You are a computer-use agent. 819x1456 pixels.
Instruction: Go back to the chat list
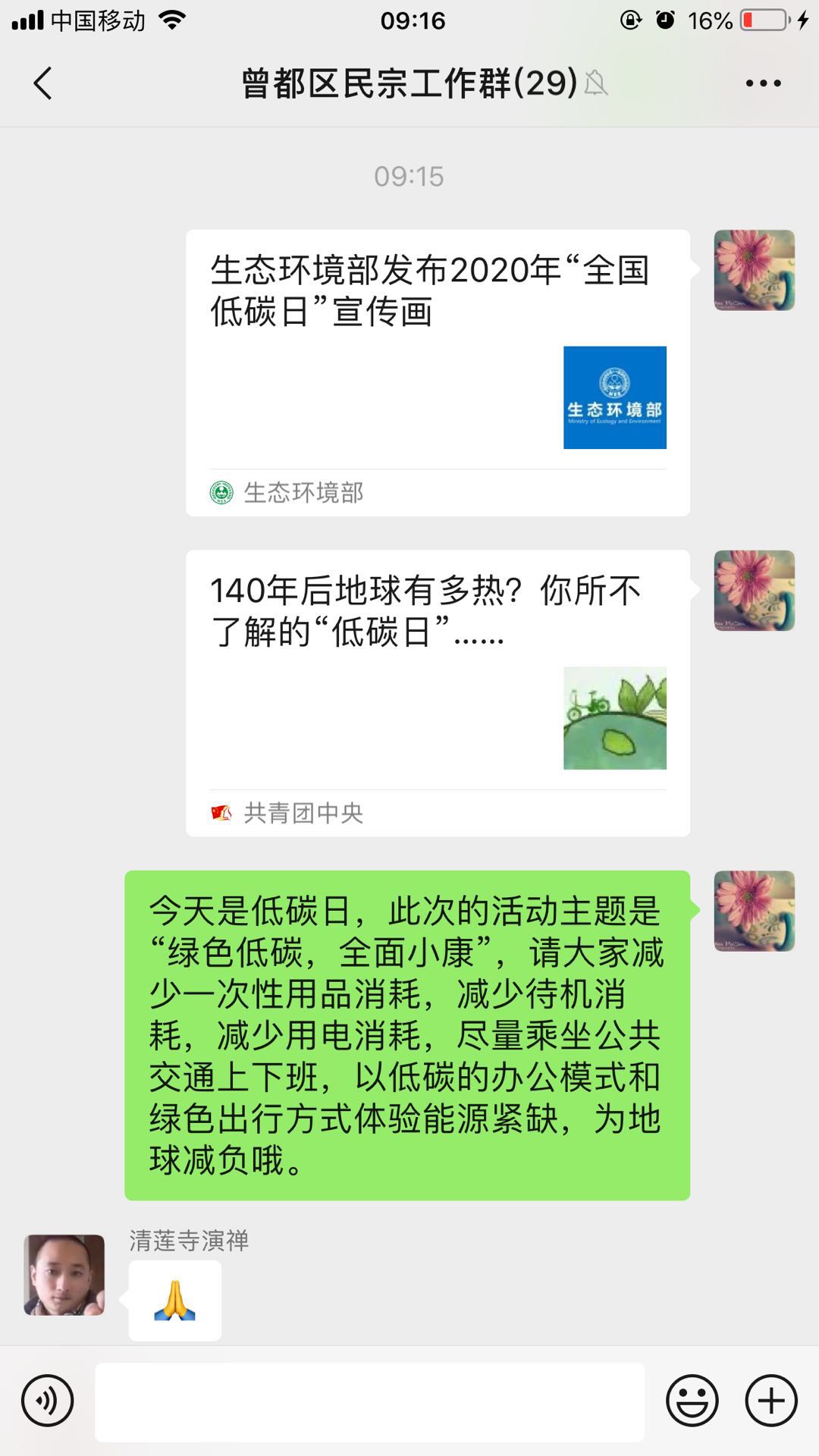click(43, 83)
